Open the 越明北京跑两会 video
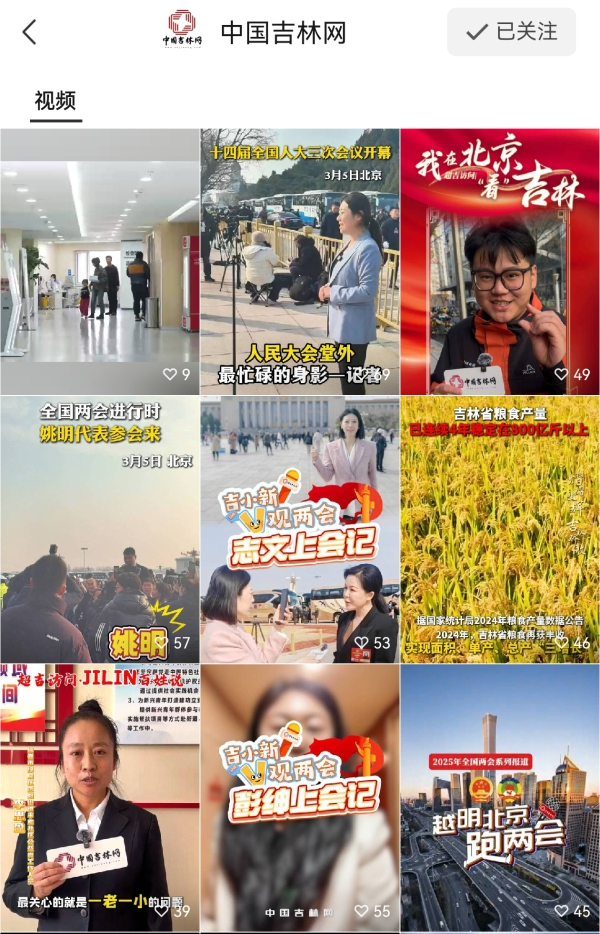Image resolution: width=600 pixels, height=934 pixels. click(x=500, y=797)
